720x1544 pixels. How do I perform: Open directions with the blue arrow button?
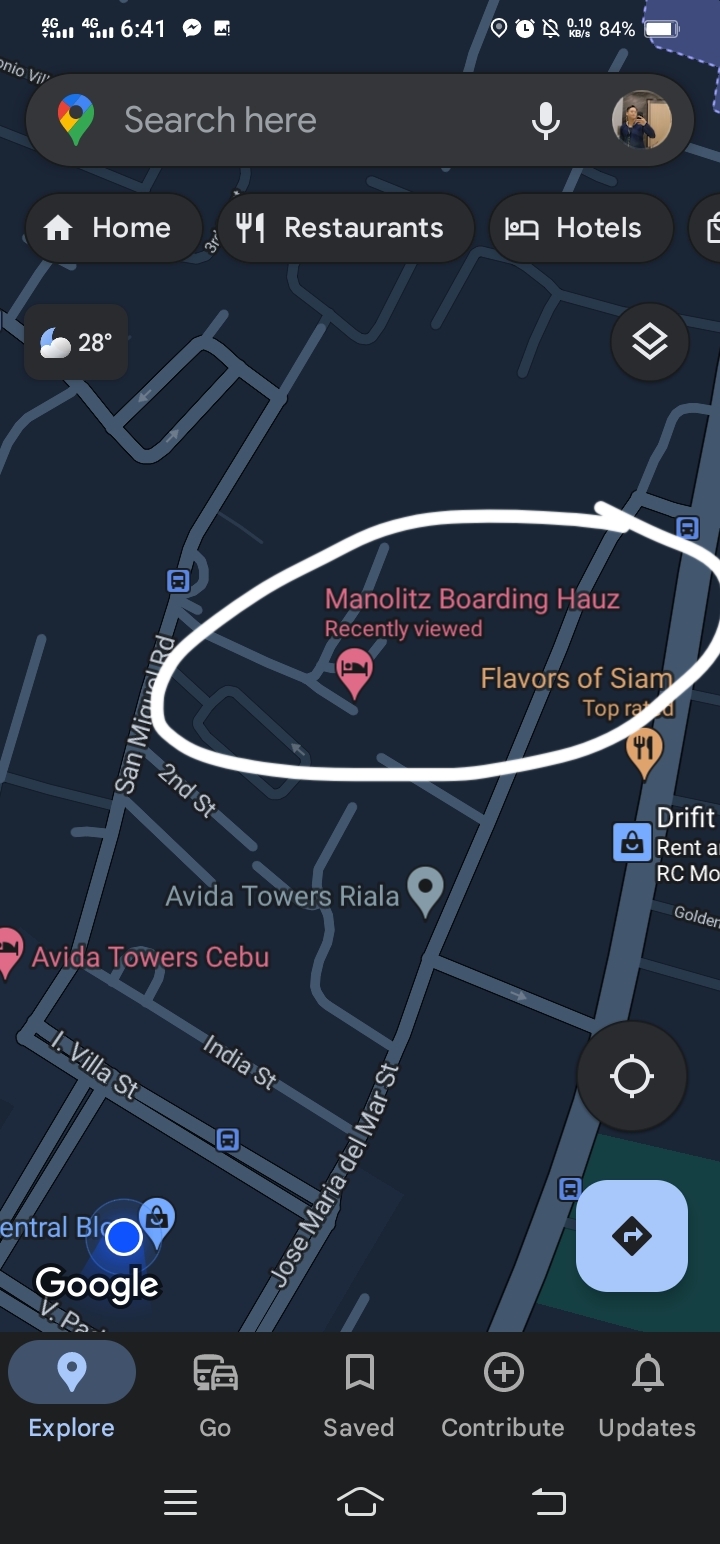point(631,1236)
